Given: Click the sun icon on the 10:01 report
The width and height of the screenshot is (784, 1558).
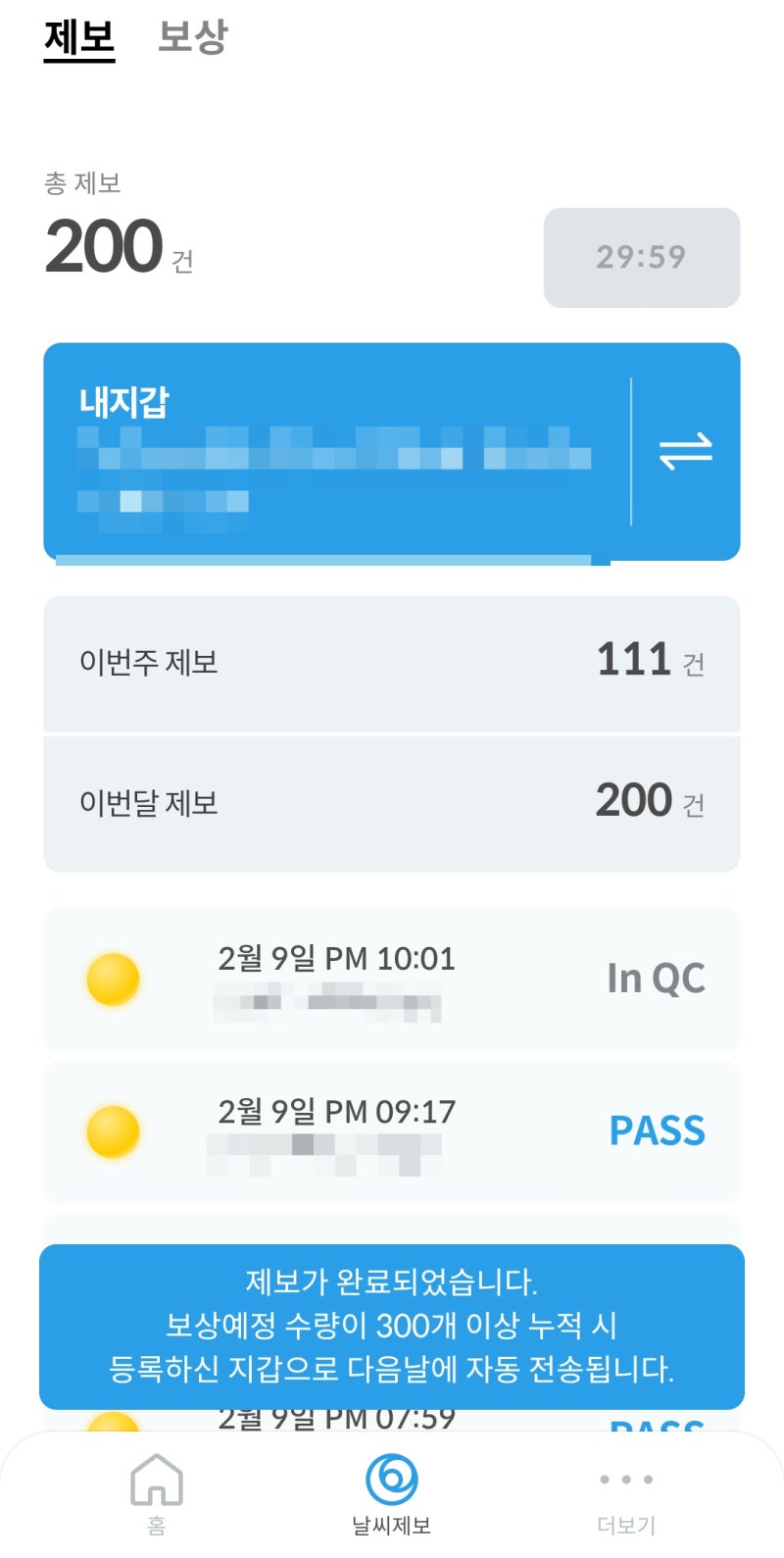Looking at the screenshot, I should pyautogui.click(x=111, y=979).
